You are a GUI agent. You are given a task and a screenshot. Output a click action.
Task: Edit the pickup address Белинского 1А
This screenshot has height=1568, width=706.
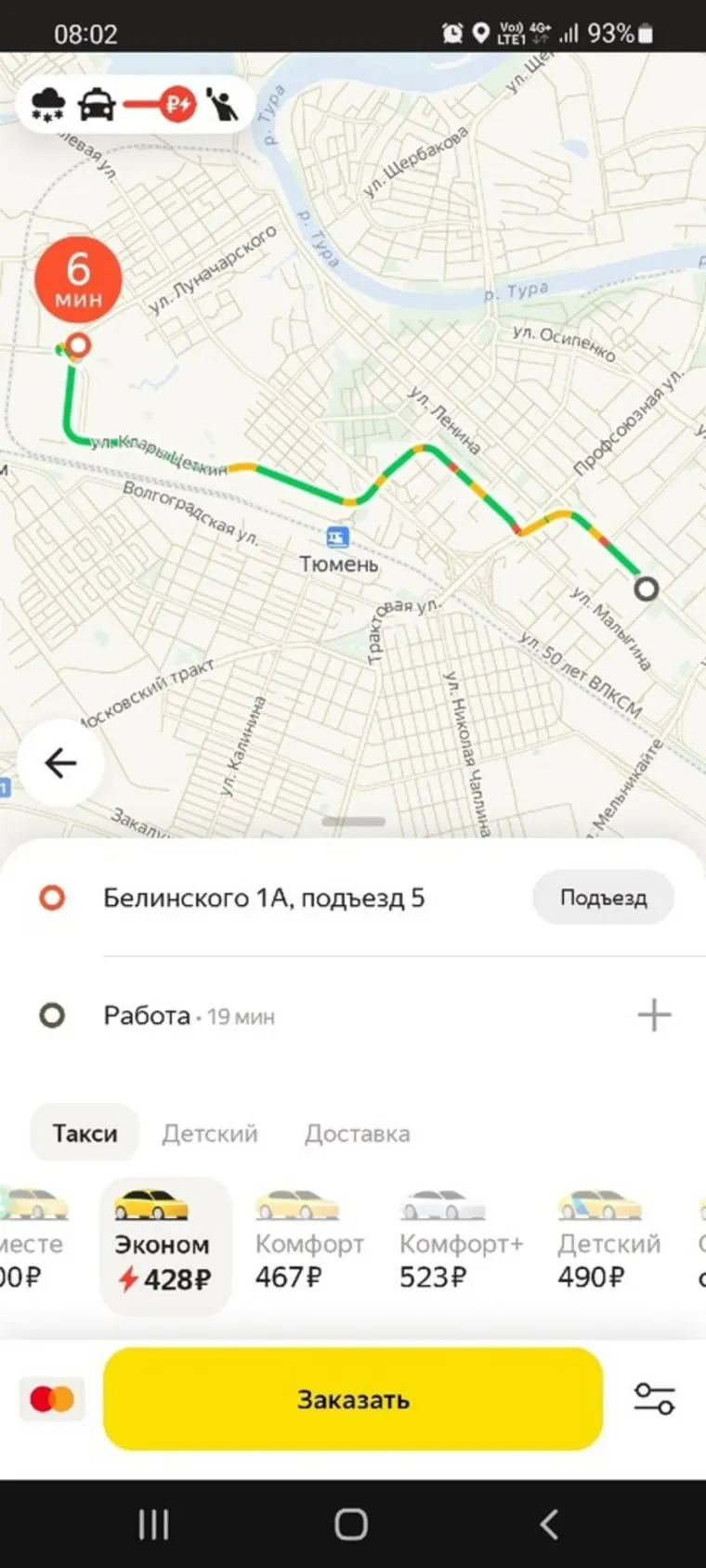point(264,898)
